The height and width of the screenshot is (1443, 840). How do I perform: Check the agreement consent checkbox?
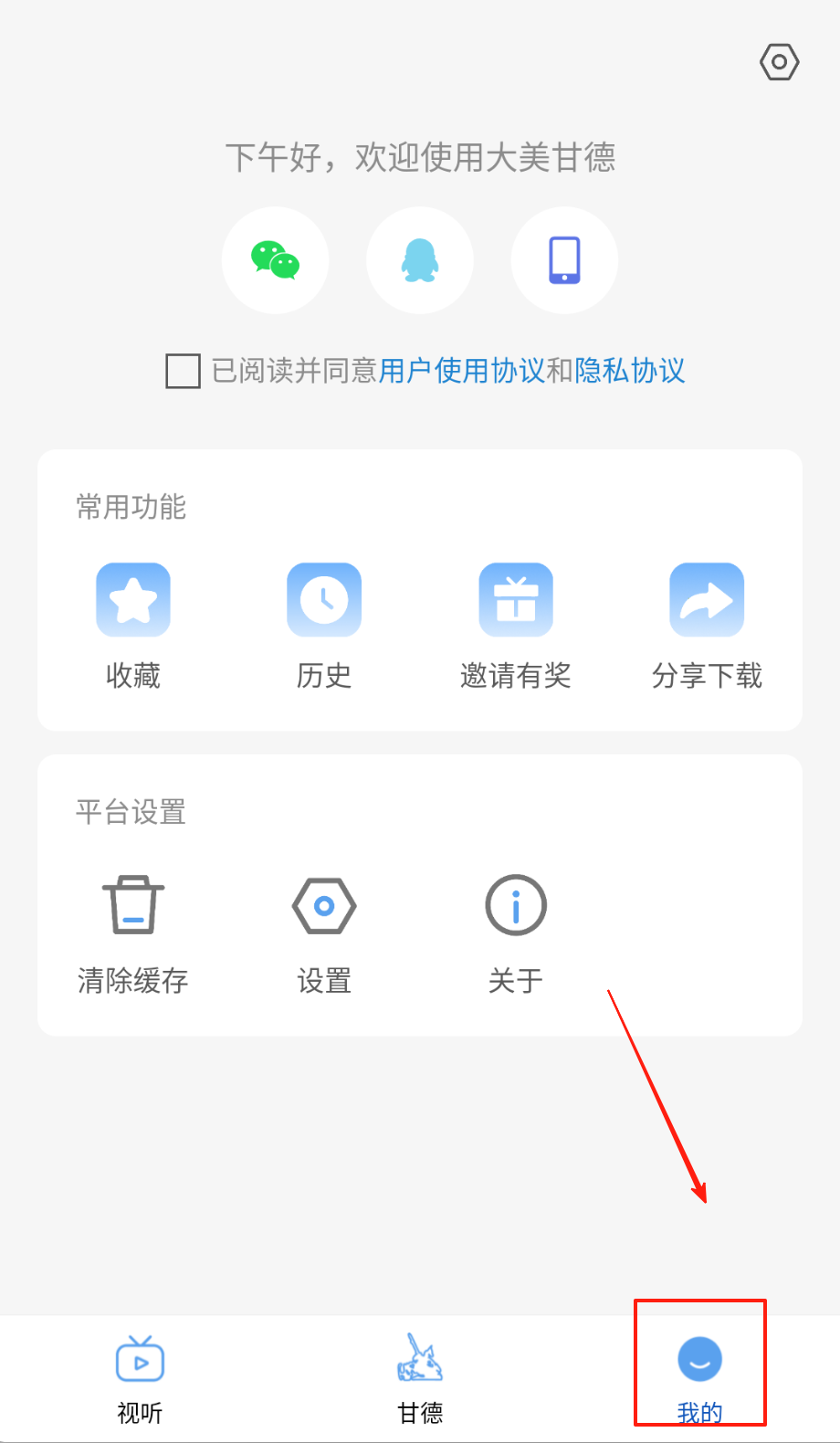[x=183, y=371]
